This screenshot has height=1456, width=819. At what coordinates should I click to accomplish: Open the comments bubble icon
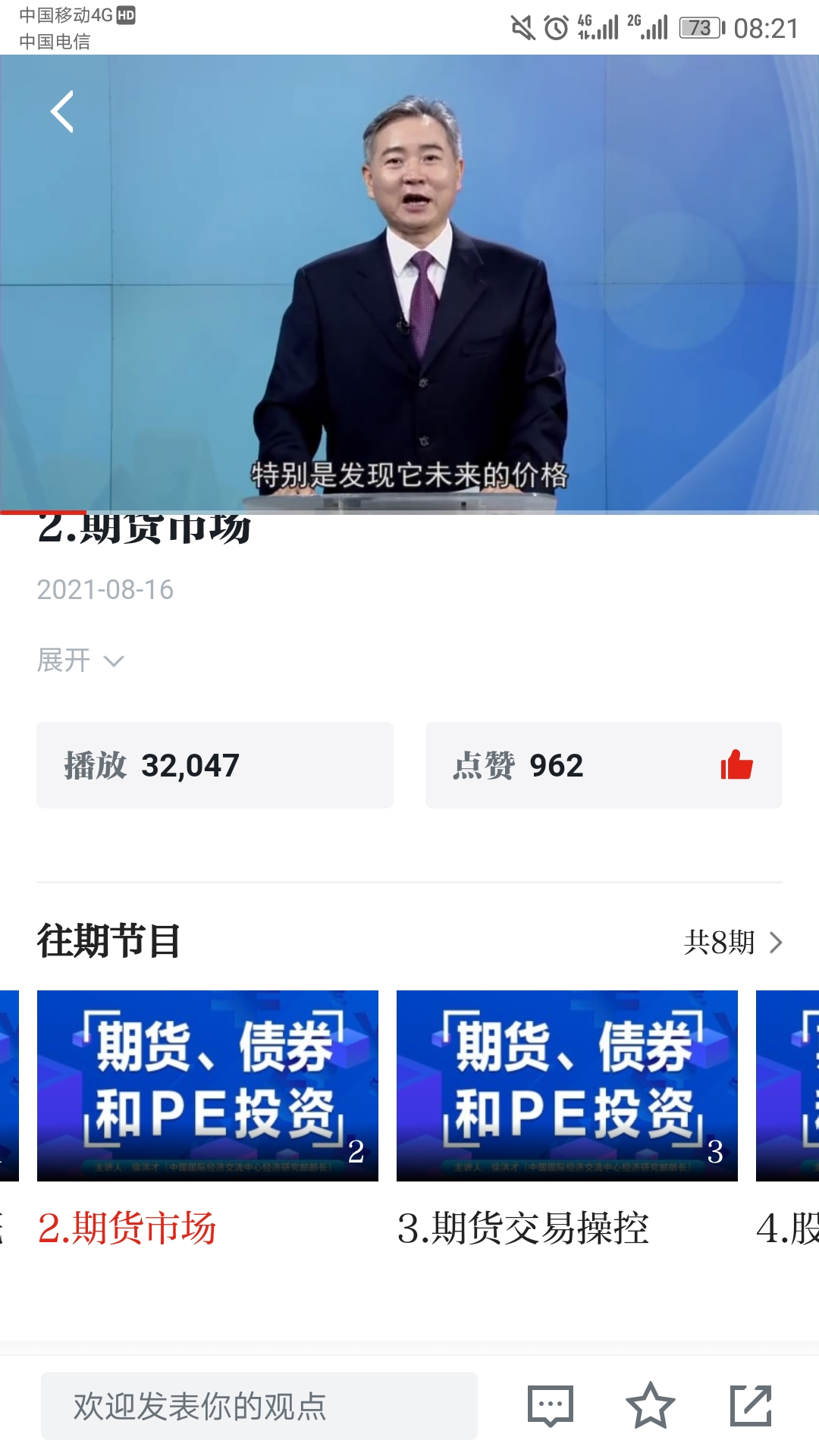[x=551, y=1406]
